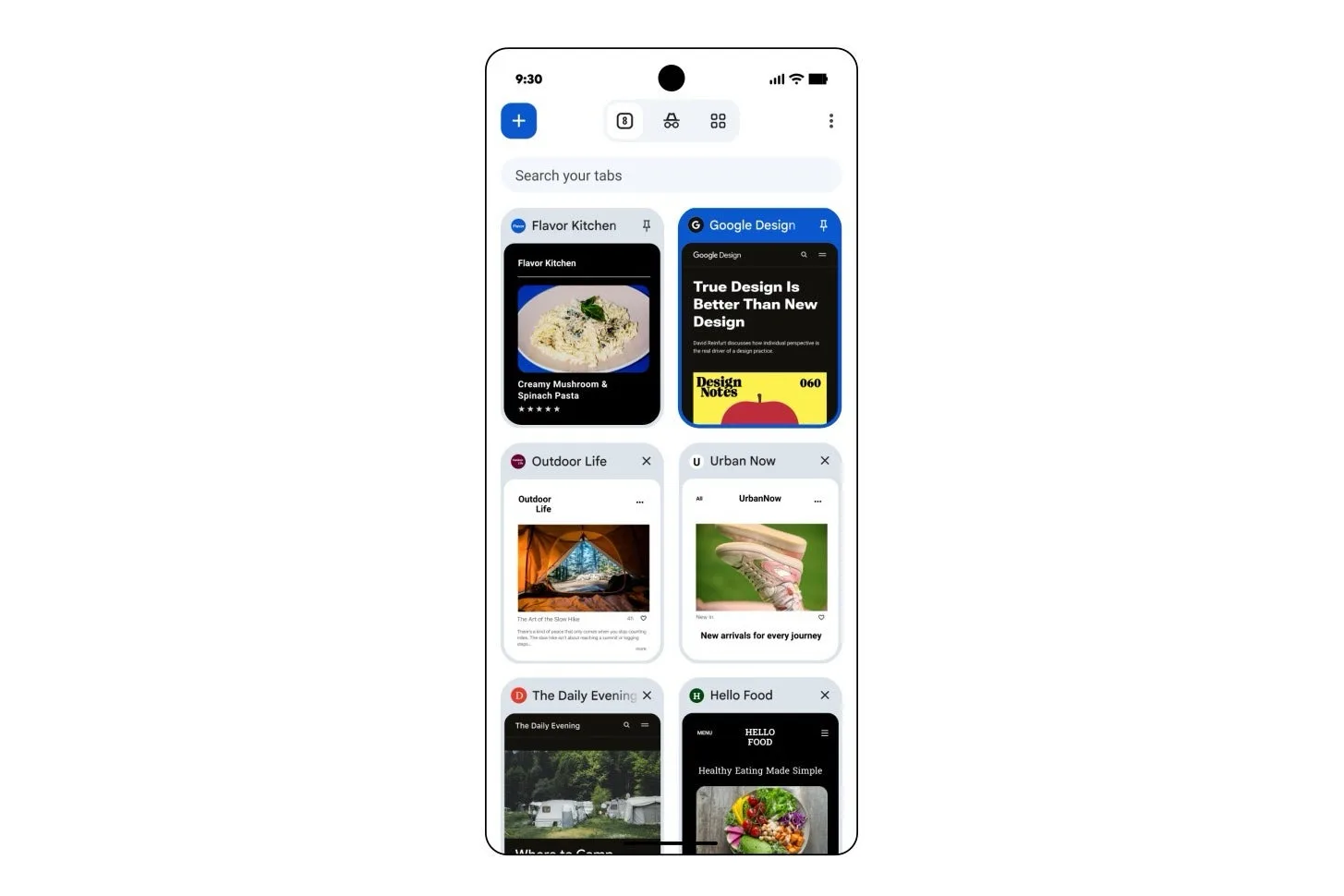This screenshot has height=896, width=1344.
Task: Unpin the Google Design tab
Action: (x=823, y=225)
